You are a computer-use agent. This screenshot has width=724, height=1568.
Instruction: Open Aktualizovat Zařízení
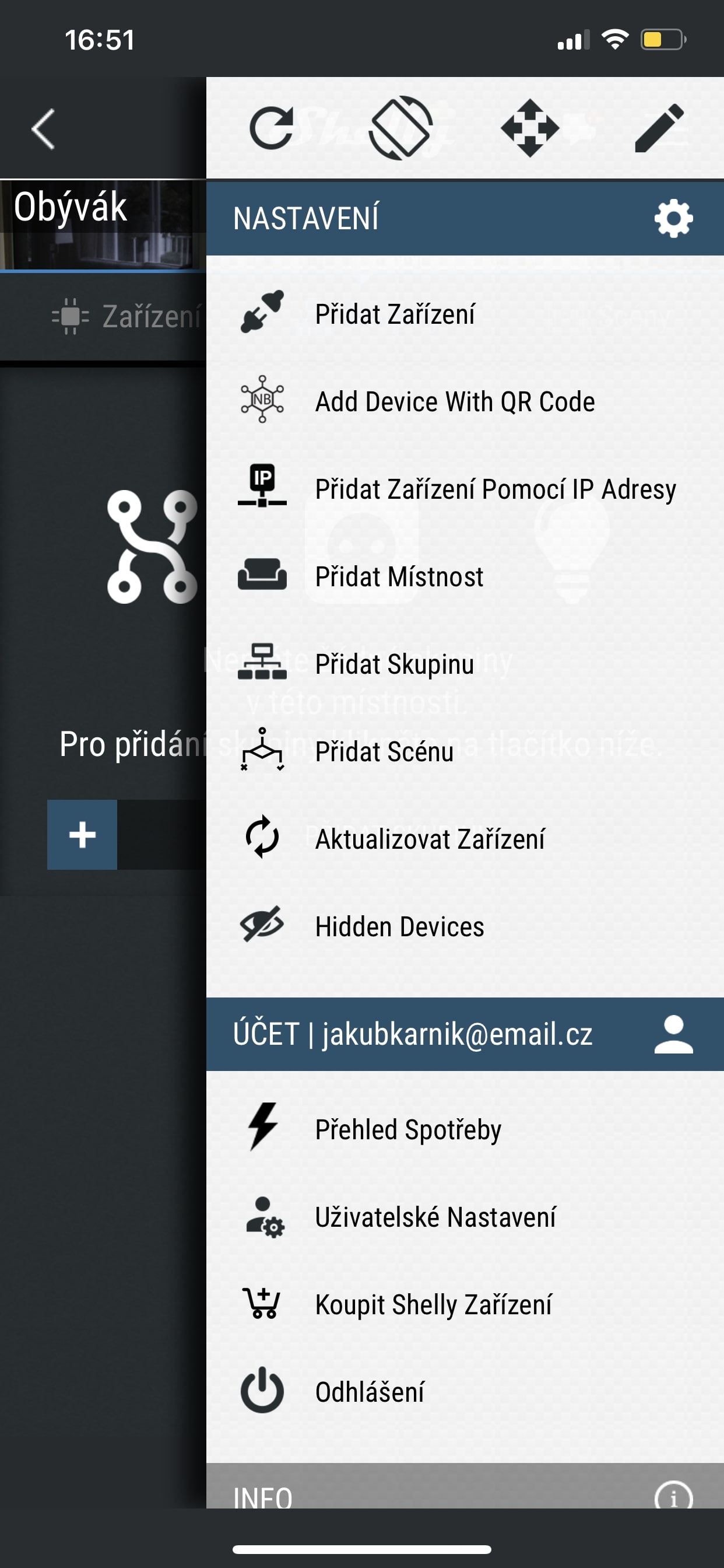[465, 839]
